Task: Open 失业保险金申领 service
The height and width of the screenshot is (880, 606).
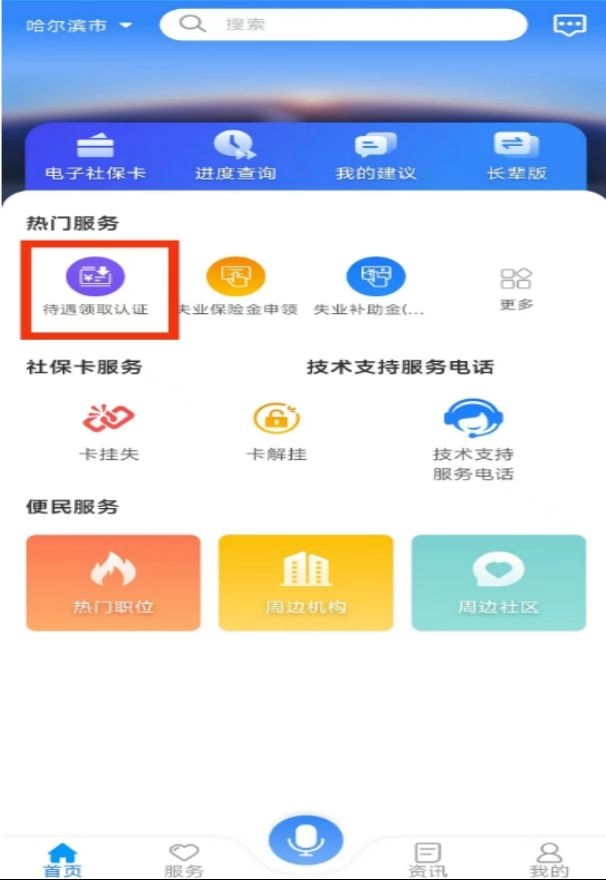Action: tap(236, 288)
